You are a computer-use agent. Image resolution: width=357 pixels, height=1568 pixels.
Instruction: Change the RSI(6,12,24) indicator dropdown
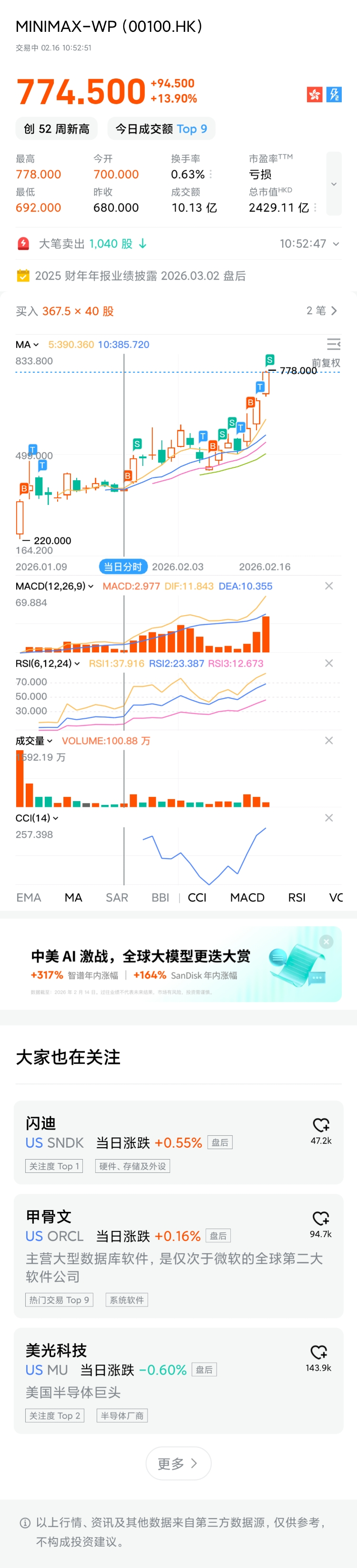tap(48, 664)
